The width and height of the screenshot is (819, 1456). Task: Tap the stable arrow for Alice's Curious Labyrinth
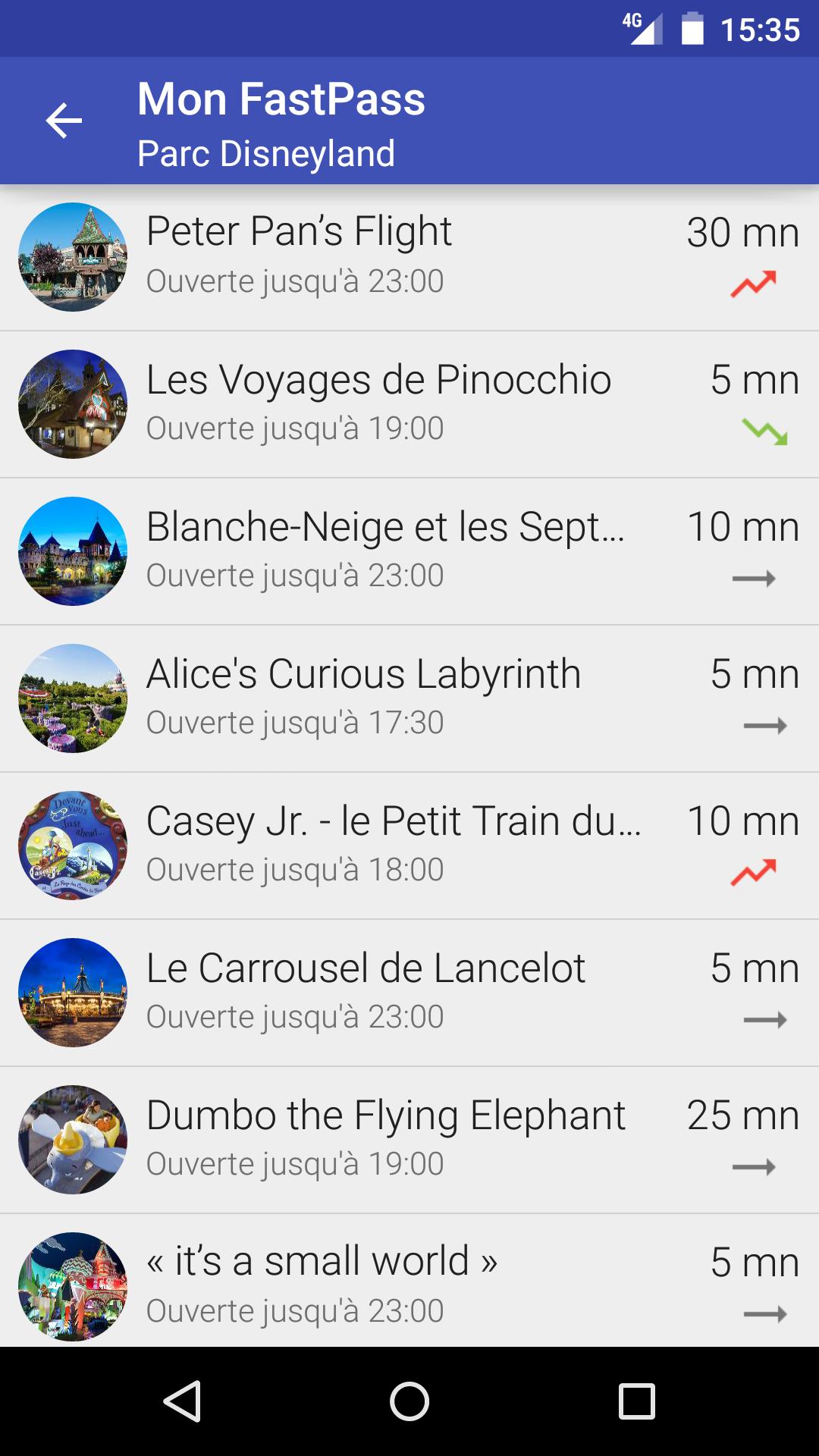(x=762, y=724)
